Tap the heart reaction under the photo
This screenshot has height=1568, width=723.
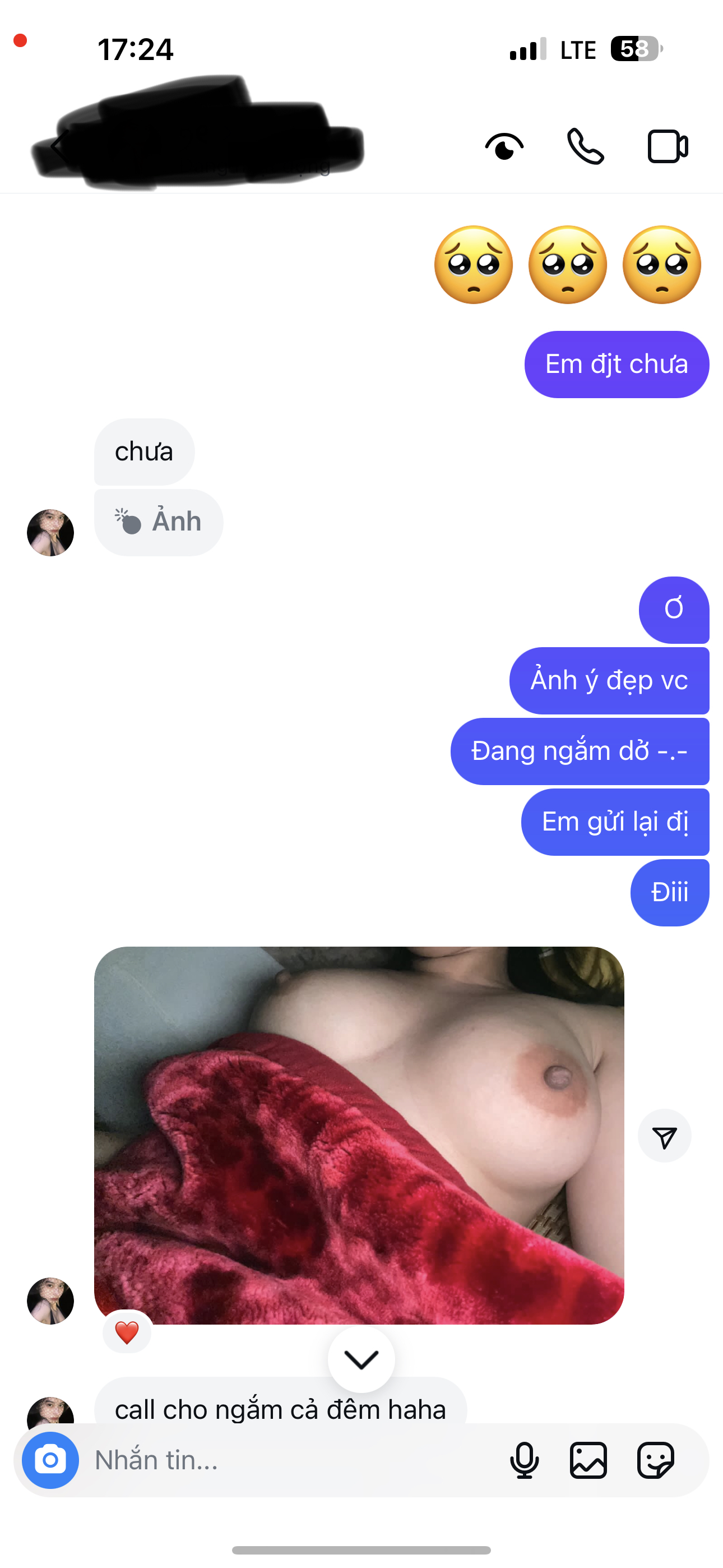pos(126,1332)
